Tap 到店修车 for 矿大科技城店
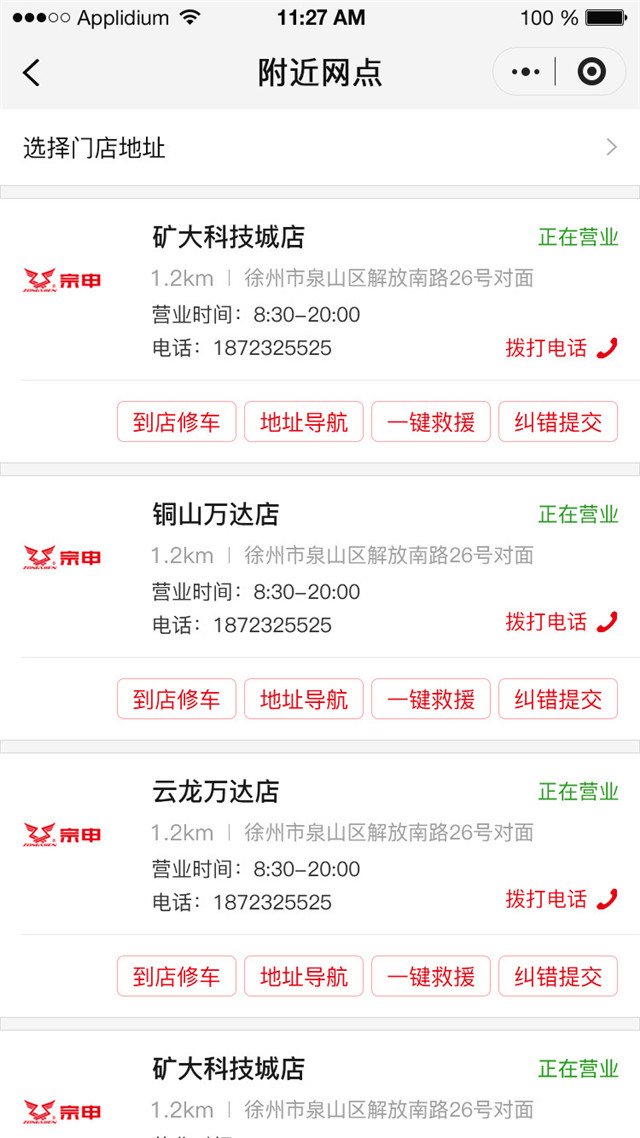640x1138 pixels. click(176, 422)
